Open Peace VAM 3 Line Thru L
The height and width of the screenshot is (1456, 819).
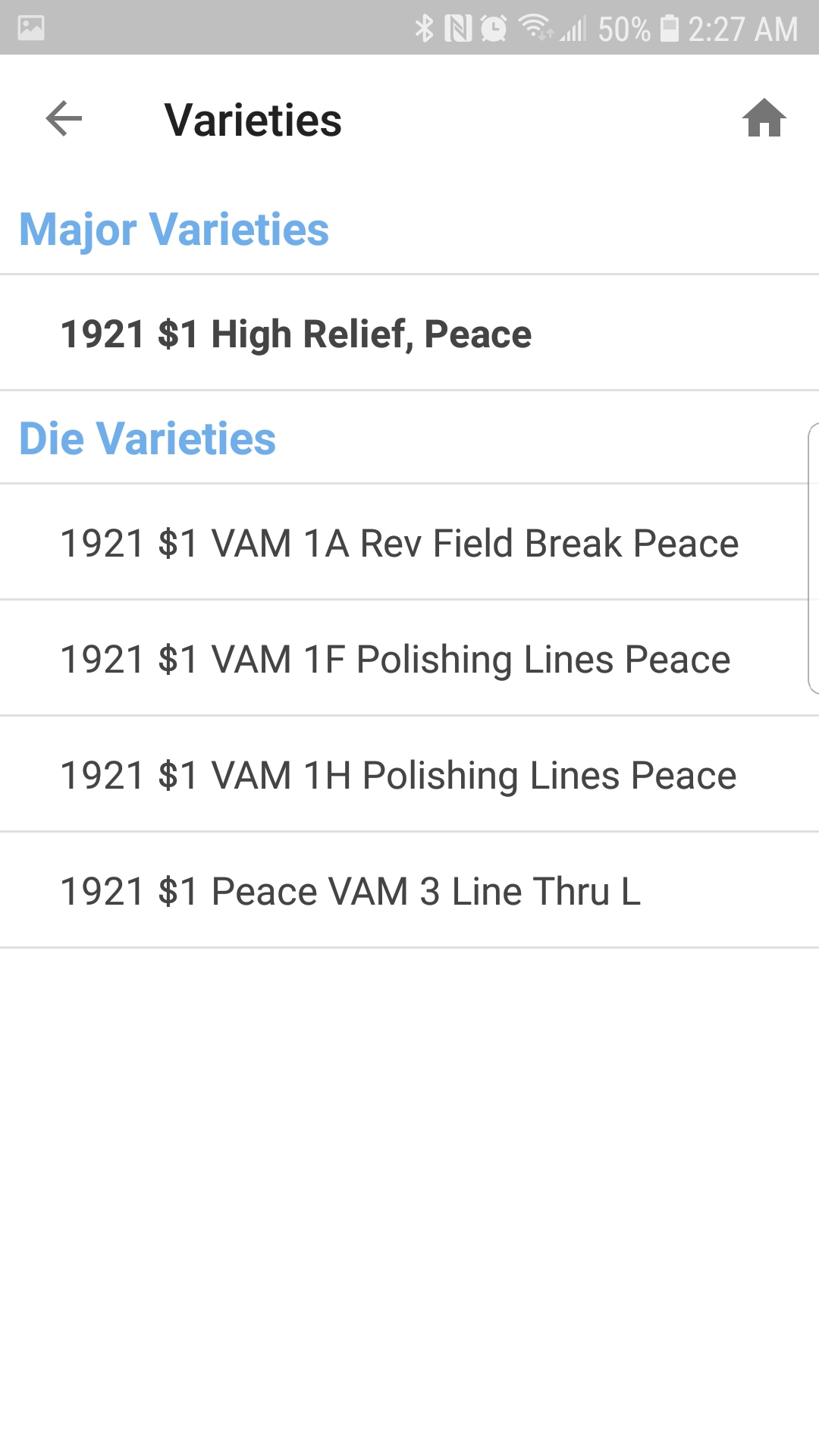pos(409,890)
